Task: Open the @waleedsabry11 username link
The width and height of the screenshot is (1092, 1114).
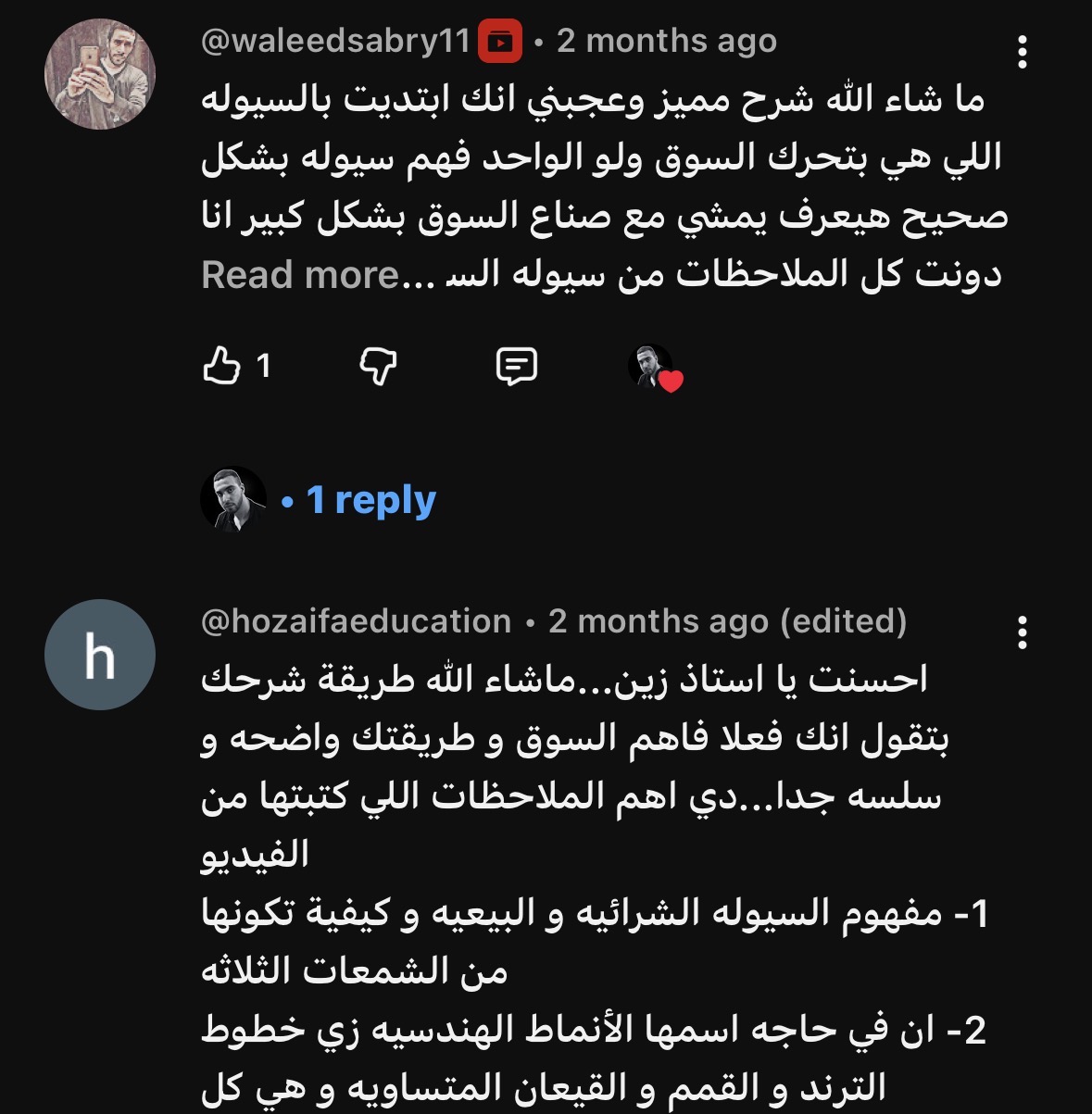Action: click(x=335, y=41)
